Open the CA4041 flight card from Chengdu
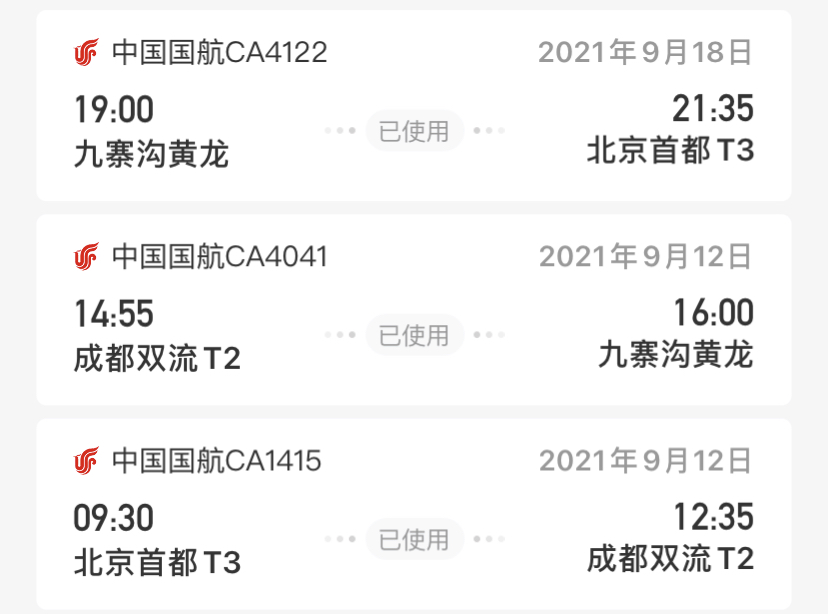 [x=413, y=310]
